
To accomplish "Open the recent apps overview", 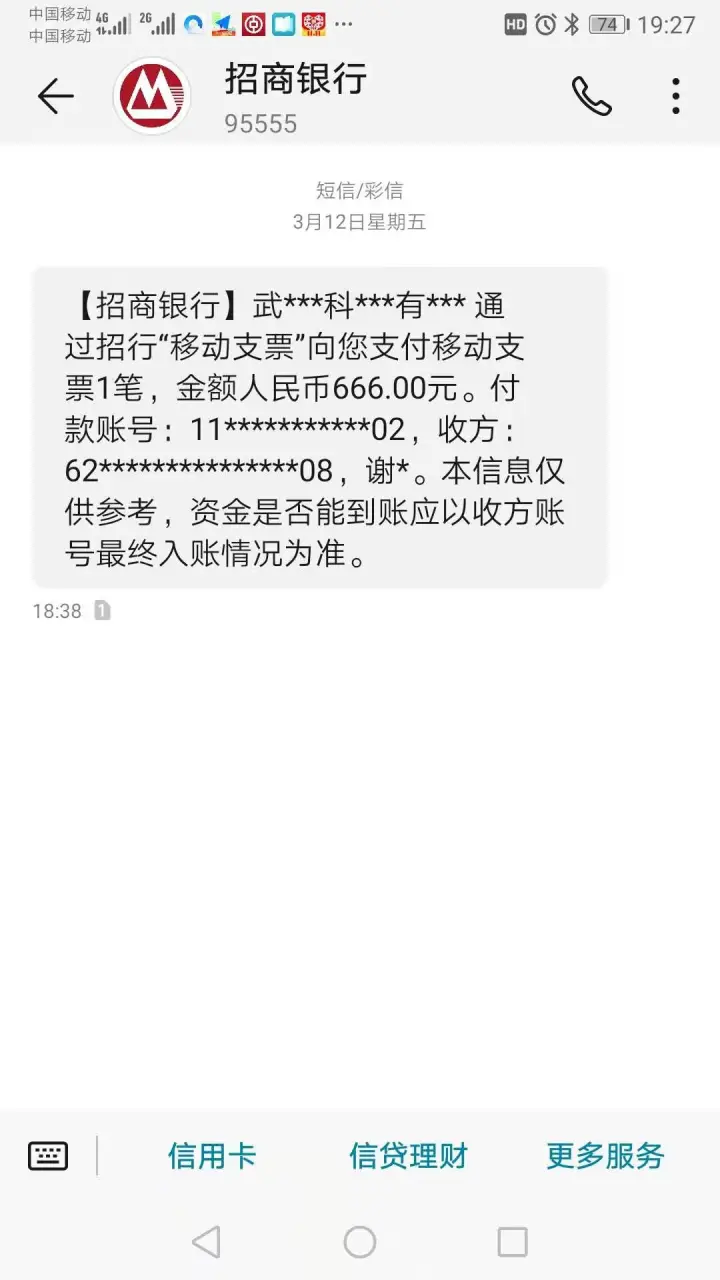I will click(x=512, y=1242).
